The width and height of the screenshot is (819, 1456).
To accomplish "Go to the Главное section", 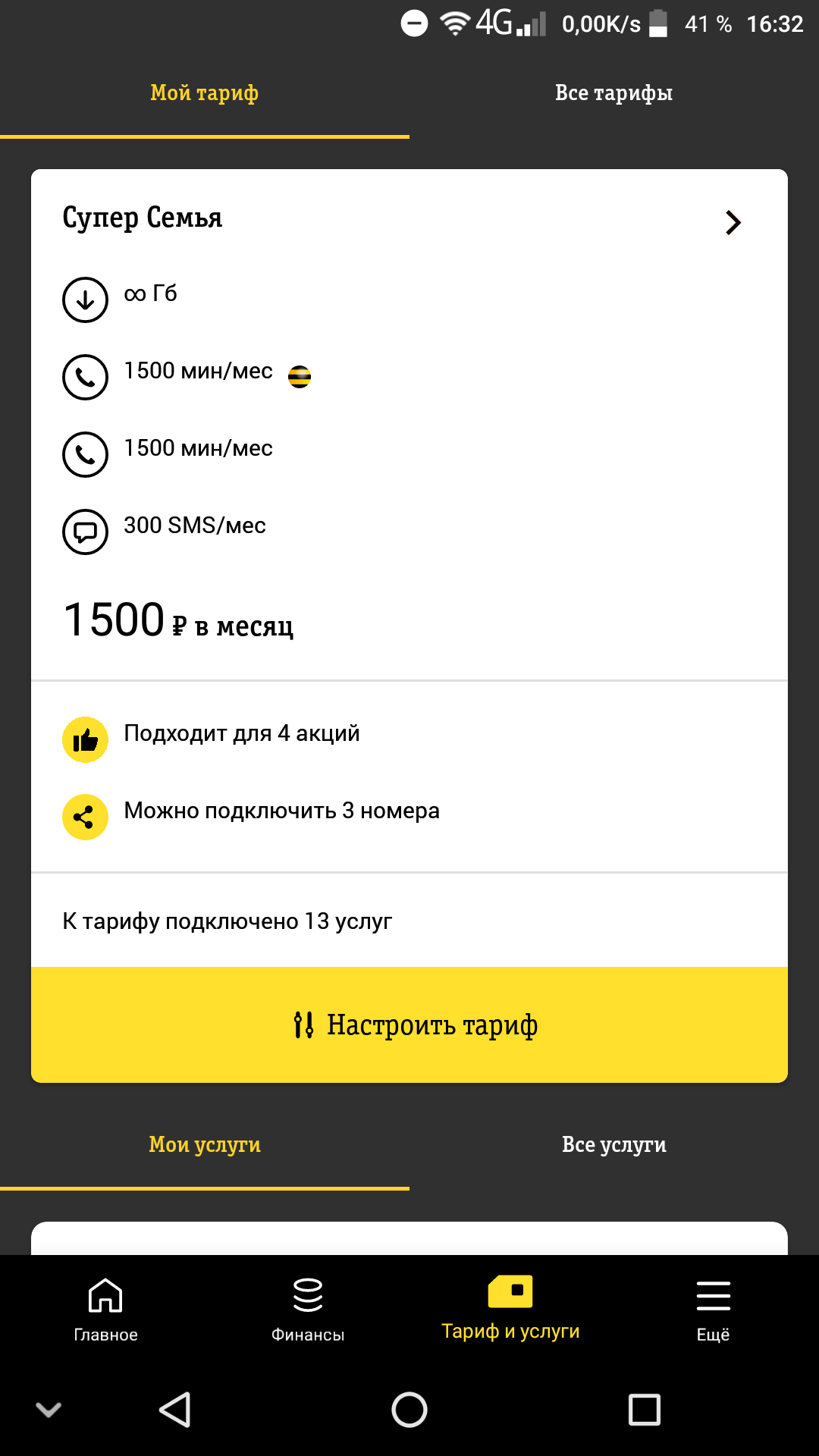I will coord(105,1310).
